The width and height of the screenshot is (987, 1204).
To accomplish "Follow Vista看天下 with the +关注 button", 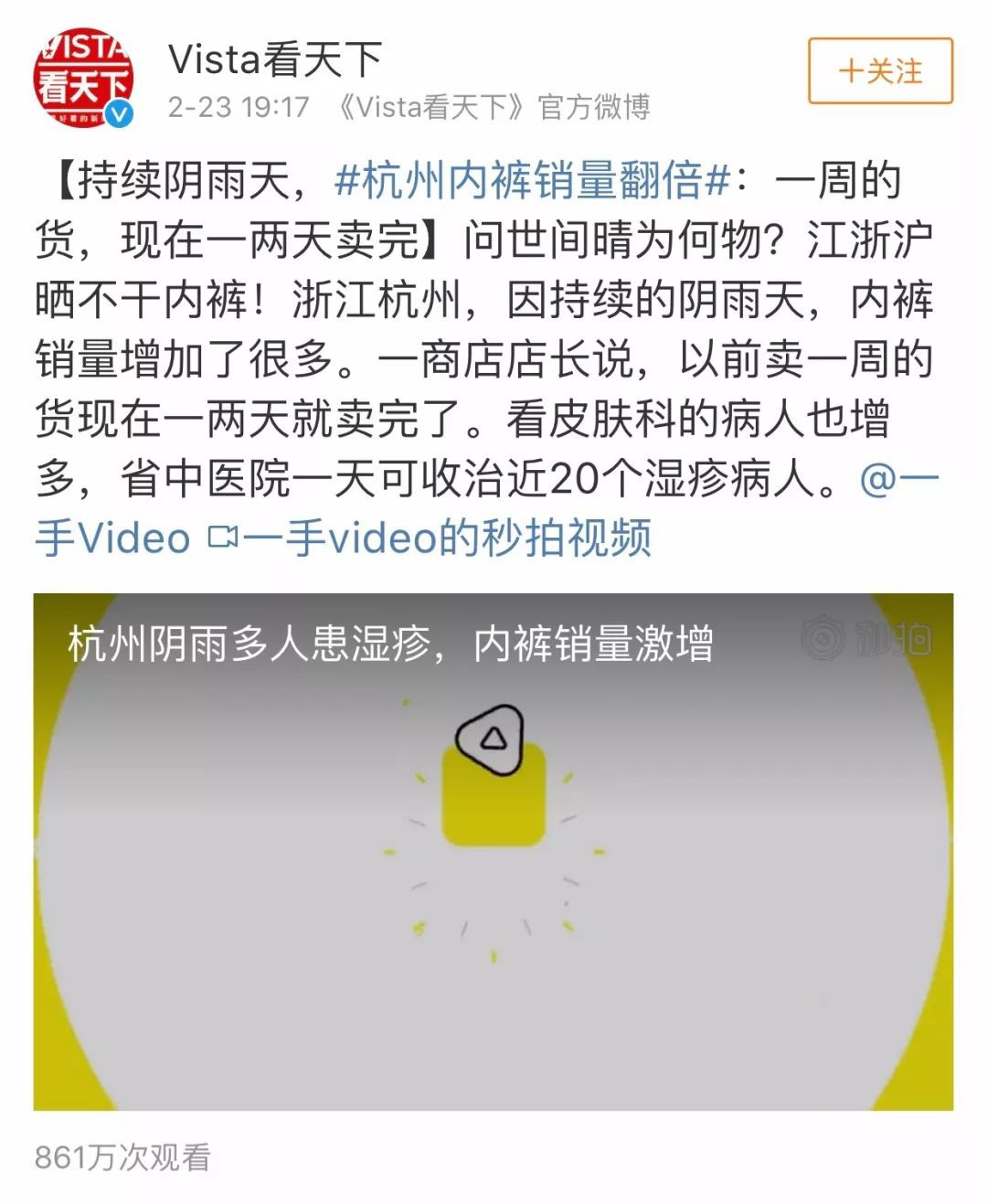I will [879, 70].
